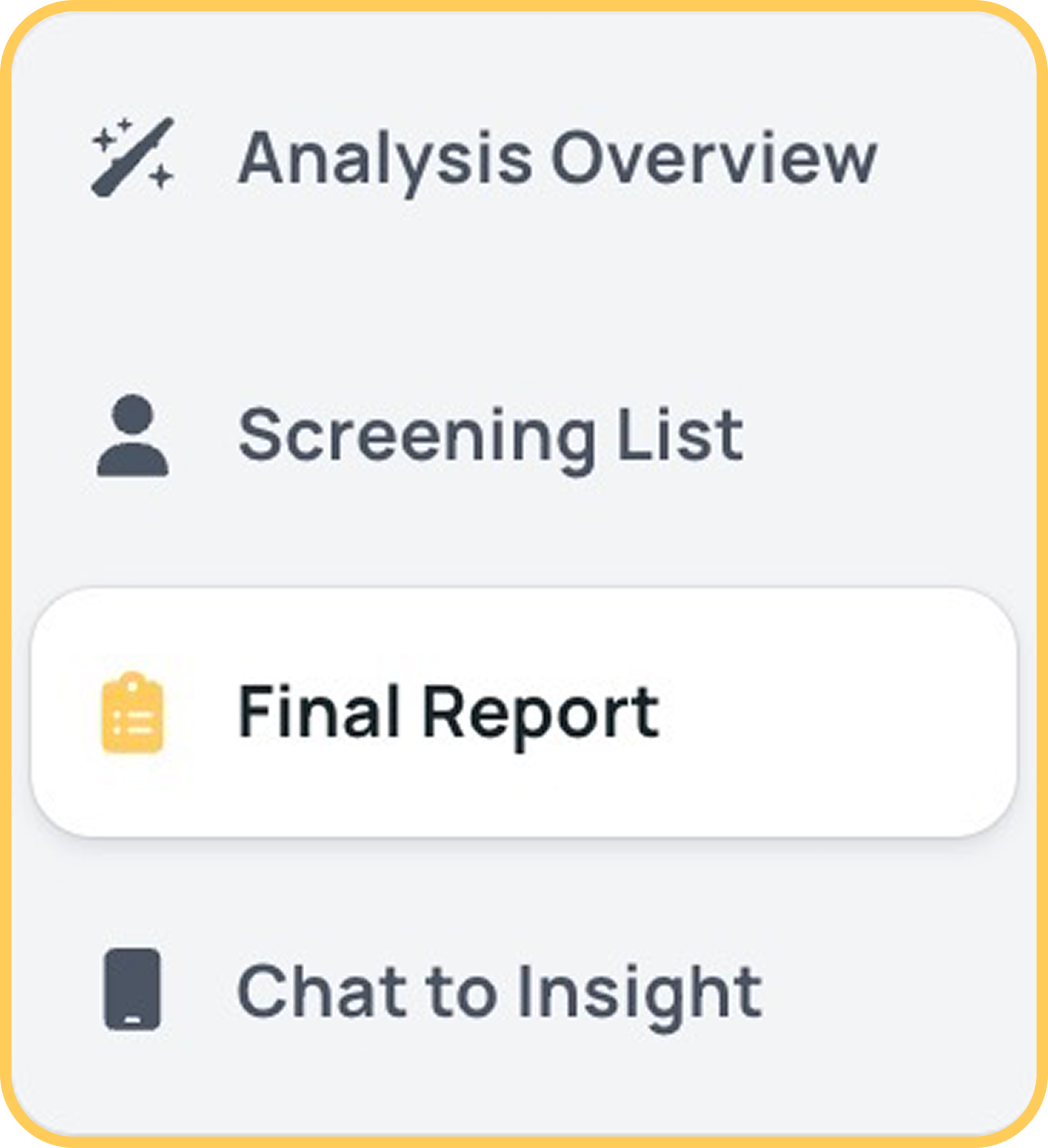1048x1148 pixels.
Task: Open Chat to Insight
Action: pos(500,991)
